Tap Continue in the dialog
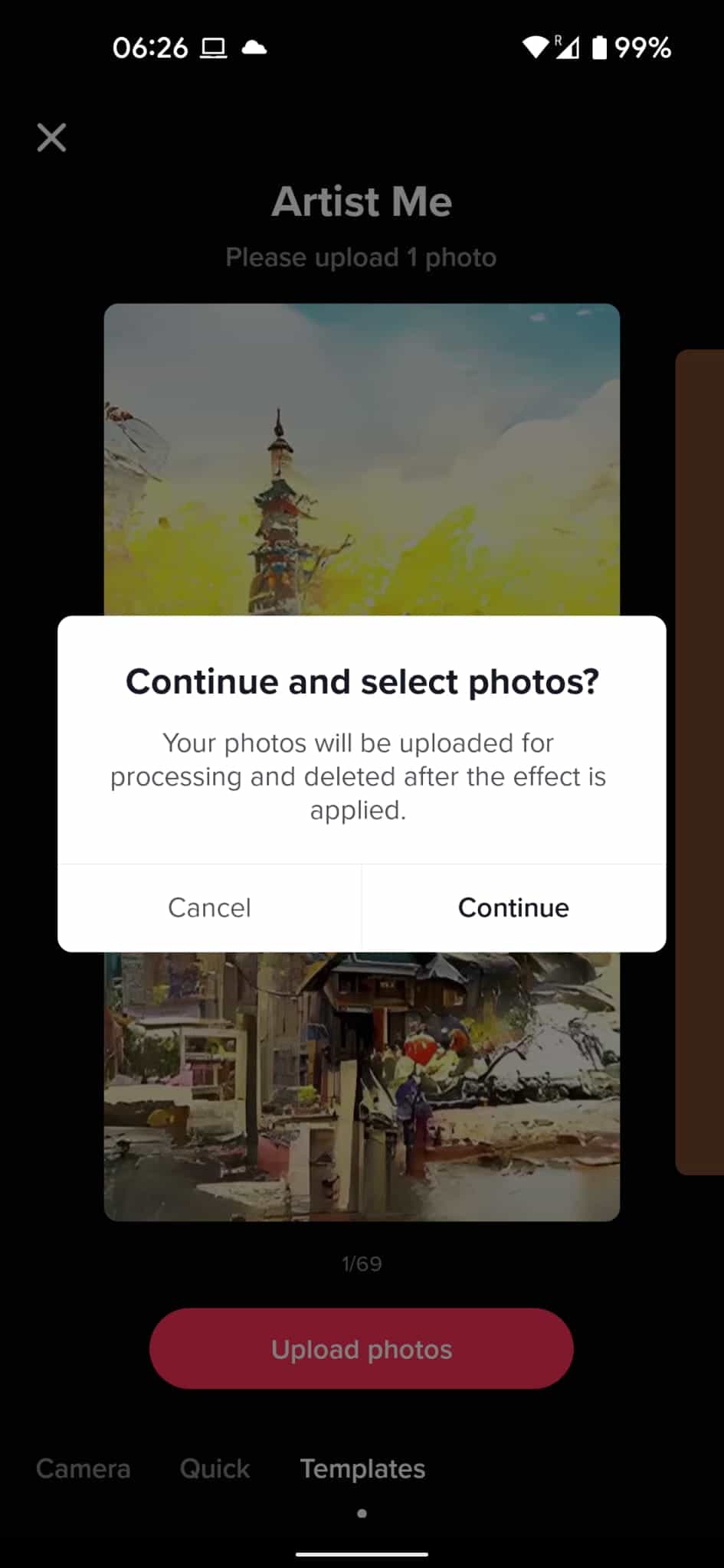Image resolution: width=724 pixels, height=1568 pixels. tap(513, 908)
